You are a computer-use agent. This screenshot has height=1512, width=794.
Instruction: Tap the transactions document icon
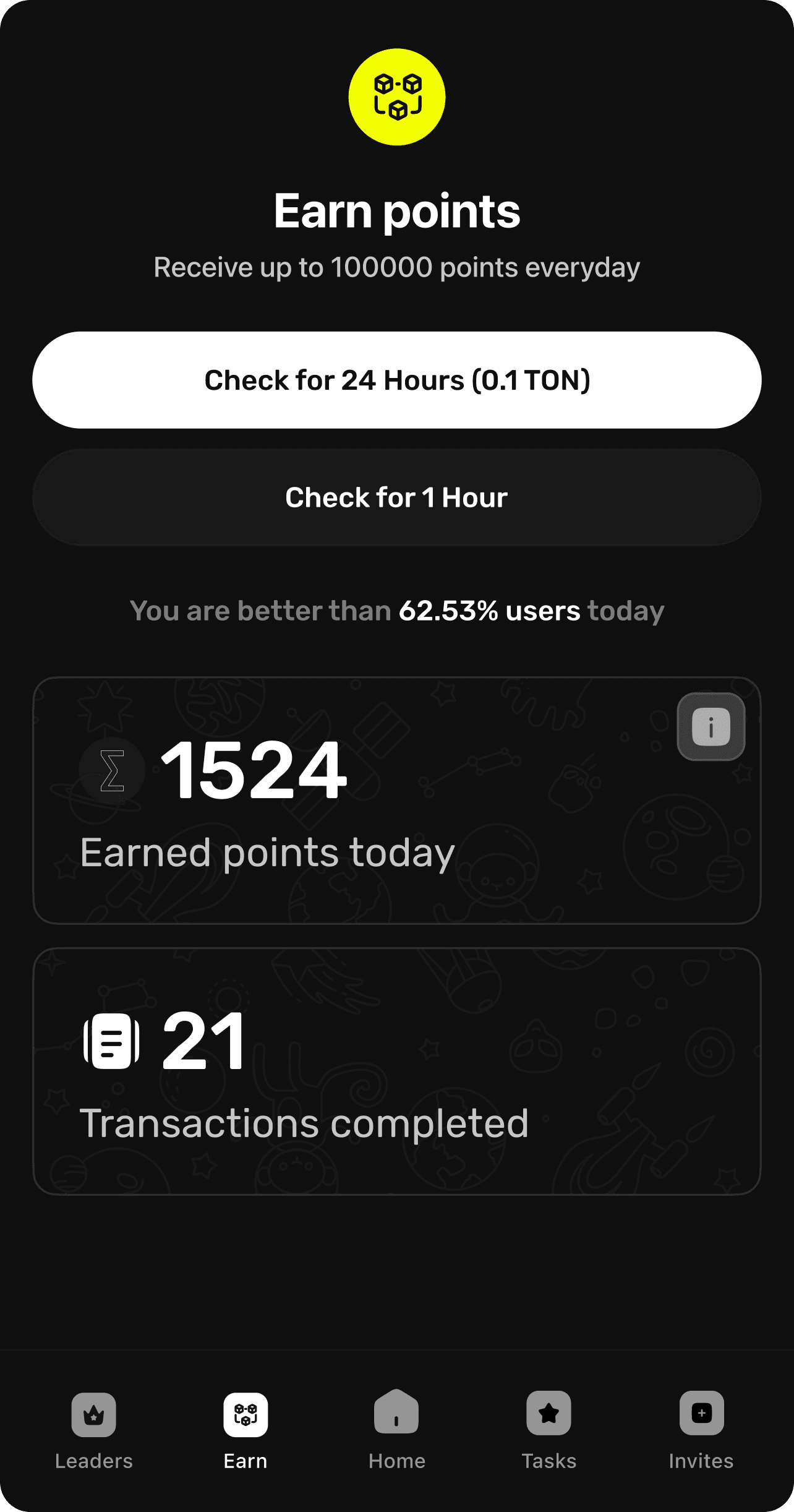[110, 1042]
